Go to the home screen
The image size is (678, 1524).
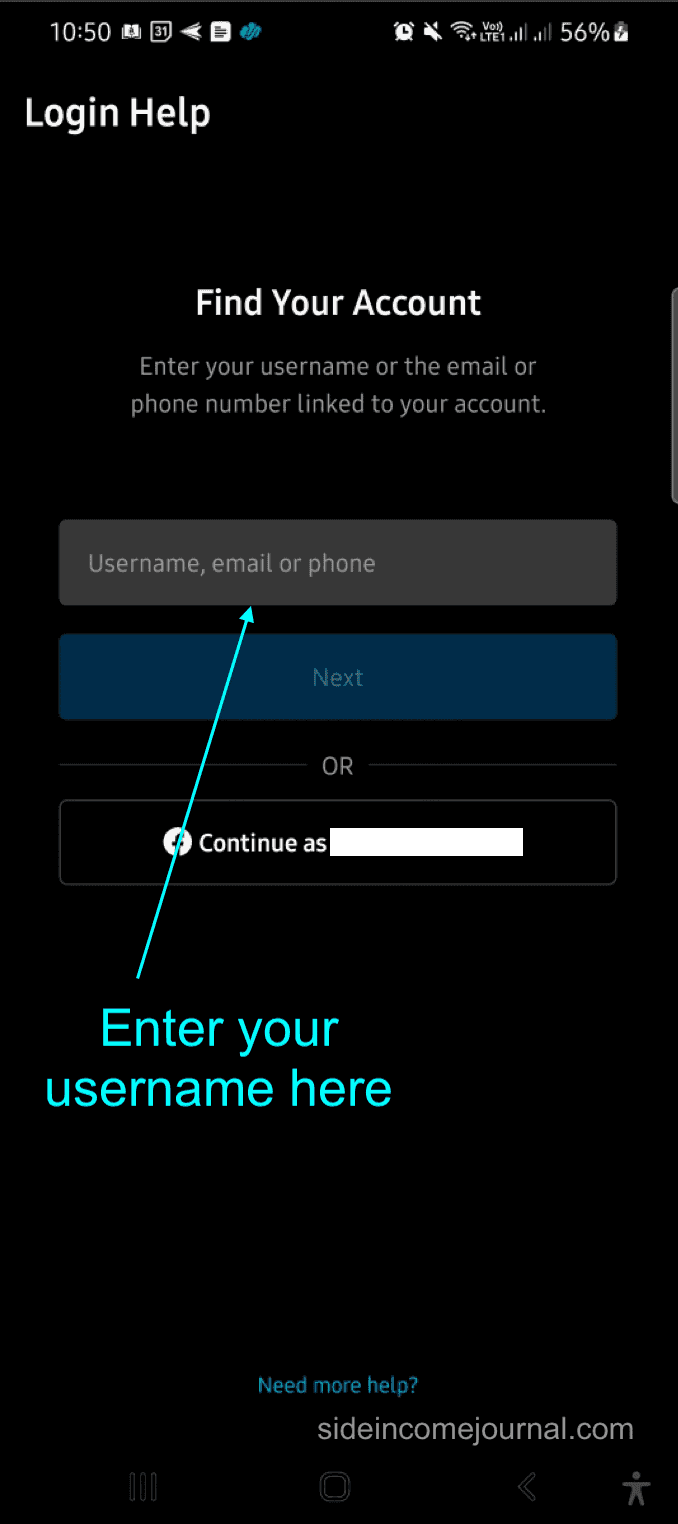(335, 1487)
